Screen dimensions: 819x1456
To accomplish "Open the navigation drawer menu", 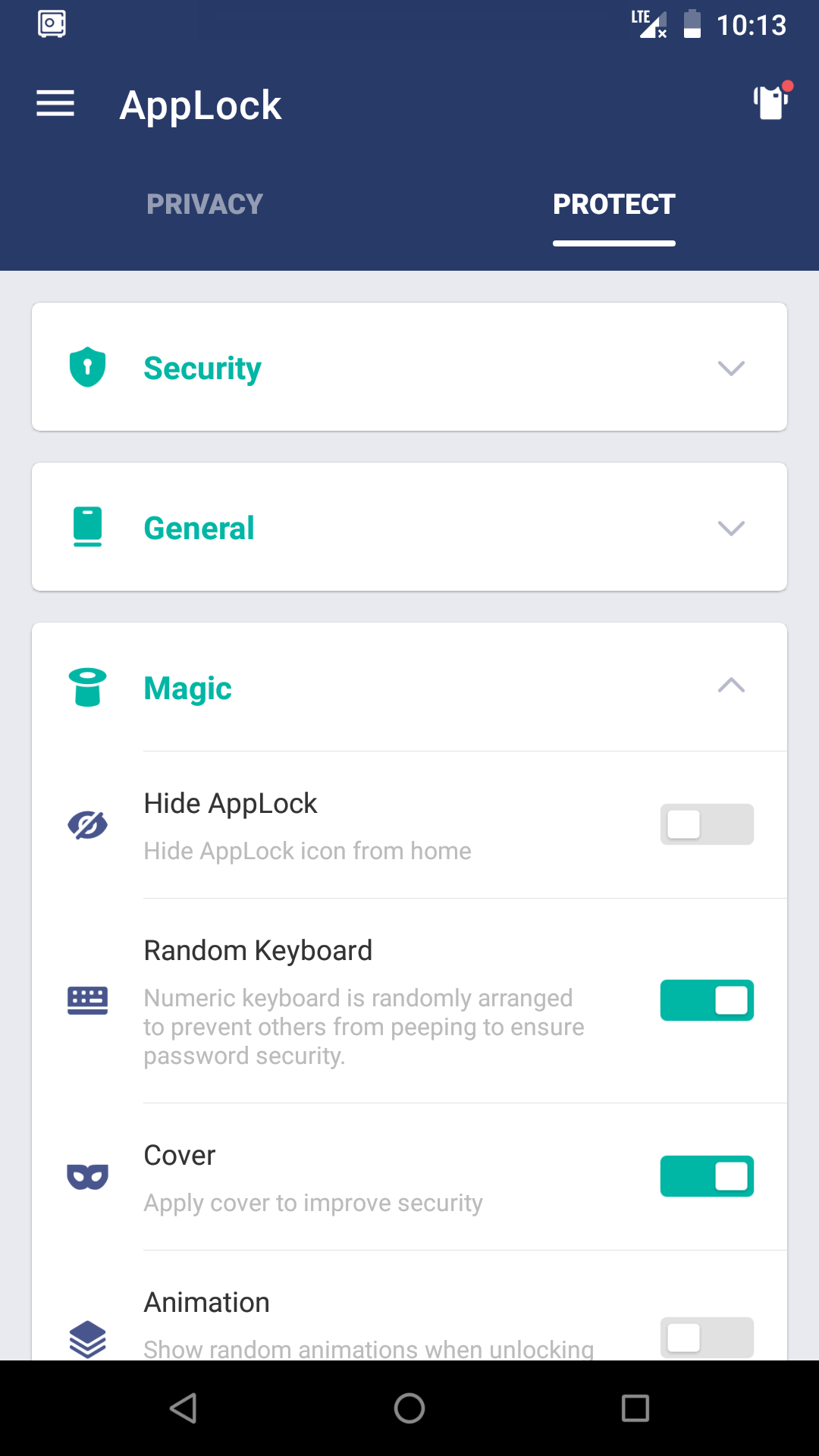I will click(55, 104).
